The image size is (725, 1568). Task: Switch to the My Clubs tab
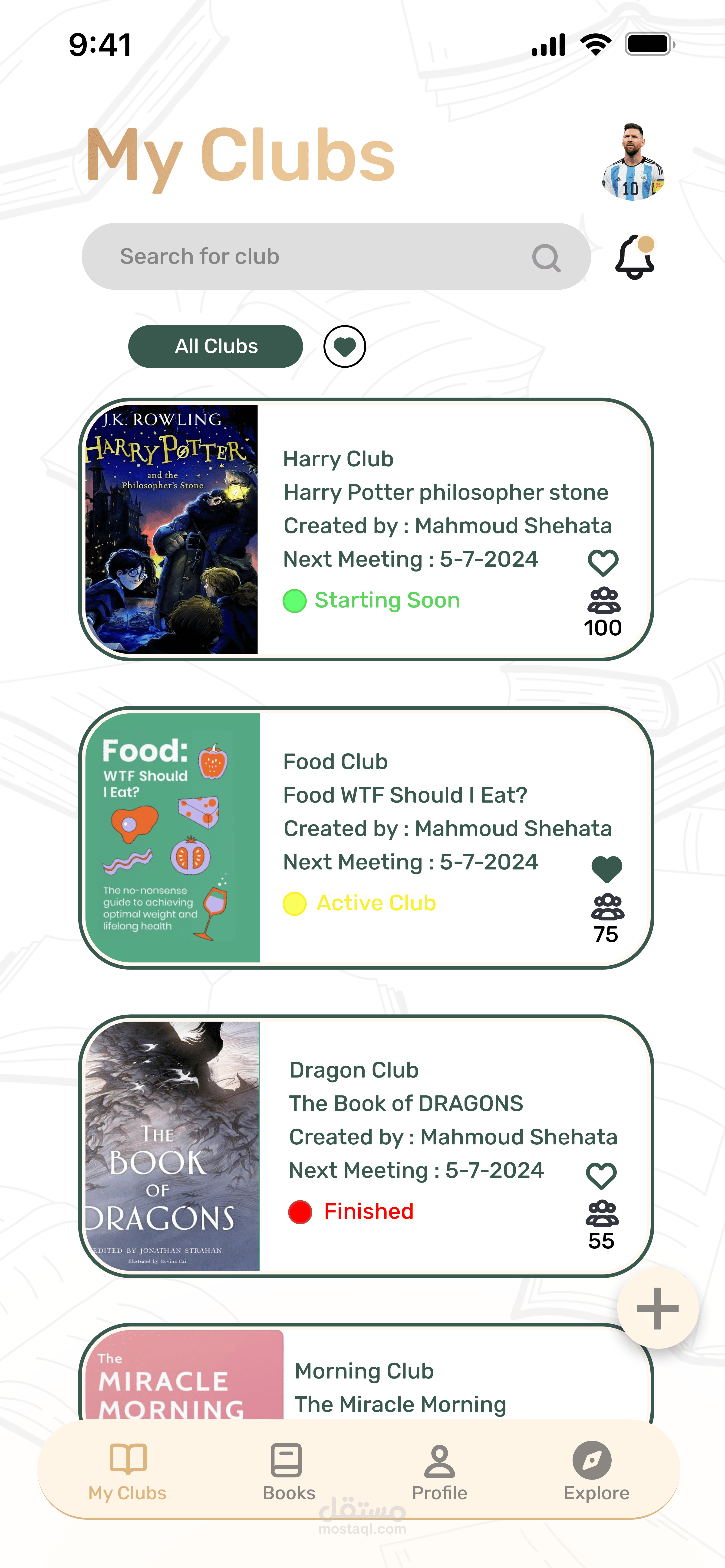pyautogui.click(x=127, y=1472)
